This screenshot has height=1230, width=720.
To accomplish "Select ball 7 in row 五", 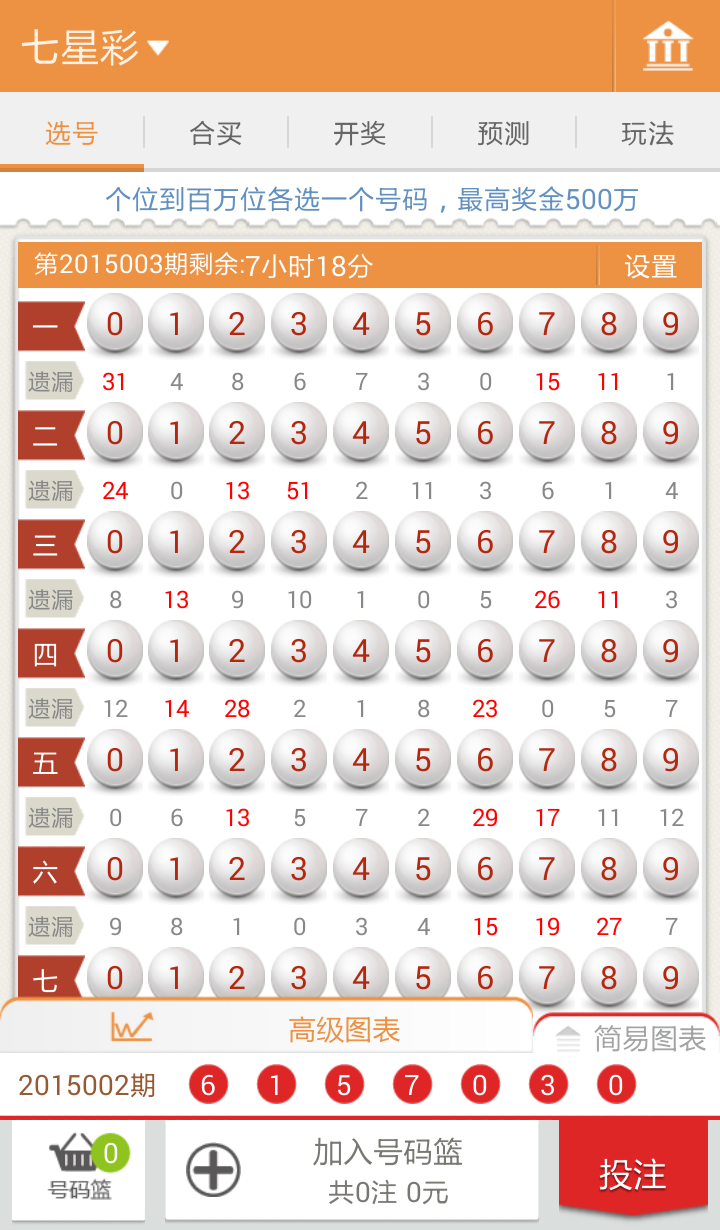I will pyautogui.click(x=547, y=760).
